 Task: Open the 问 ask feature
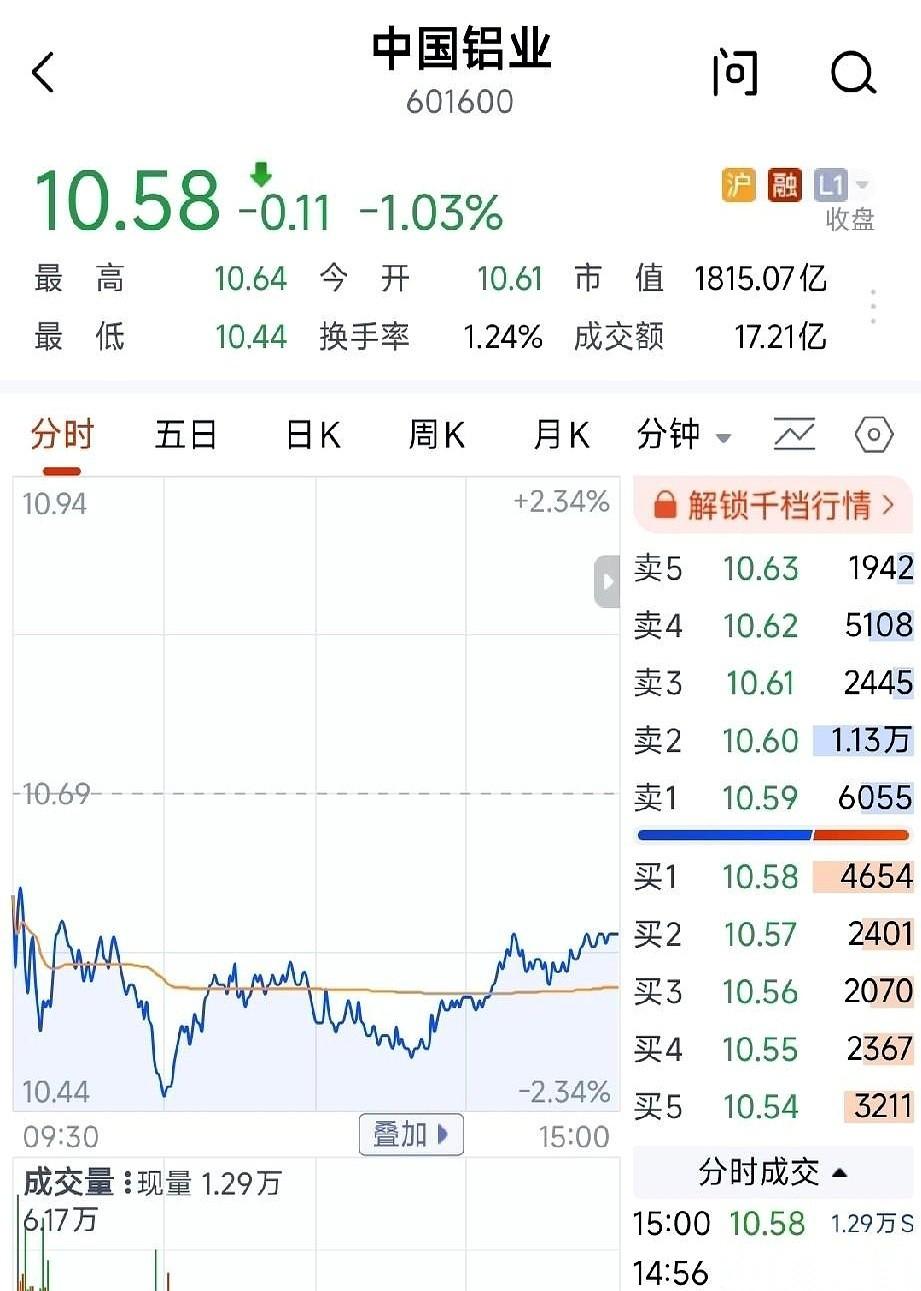736,73
